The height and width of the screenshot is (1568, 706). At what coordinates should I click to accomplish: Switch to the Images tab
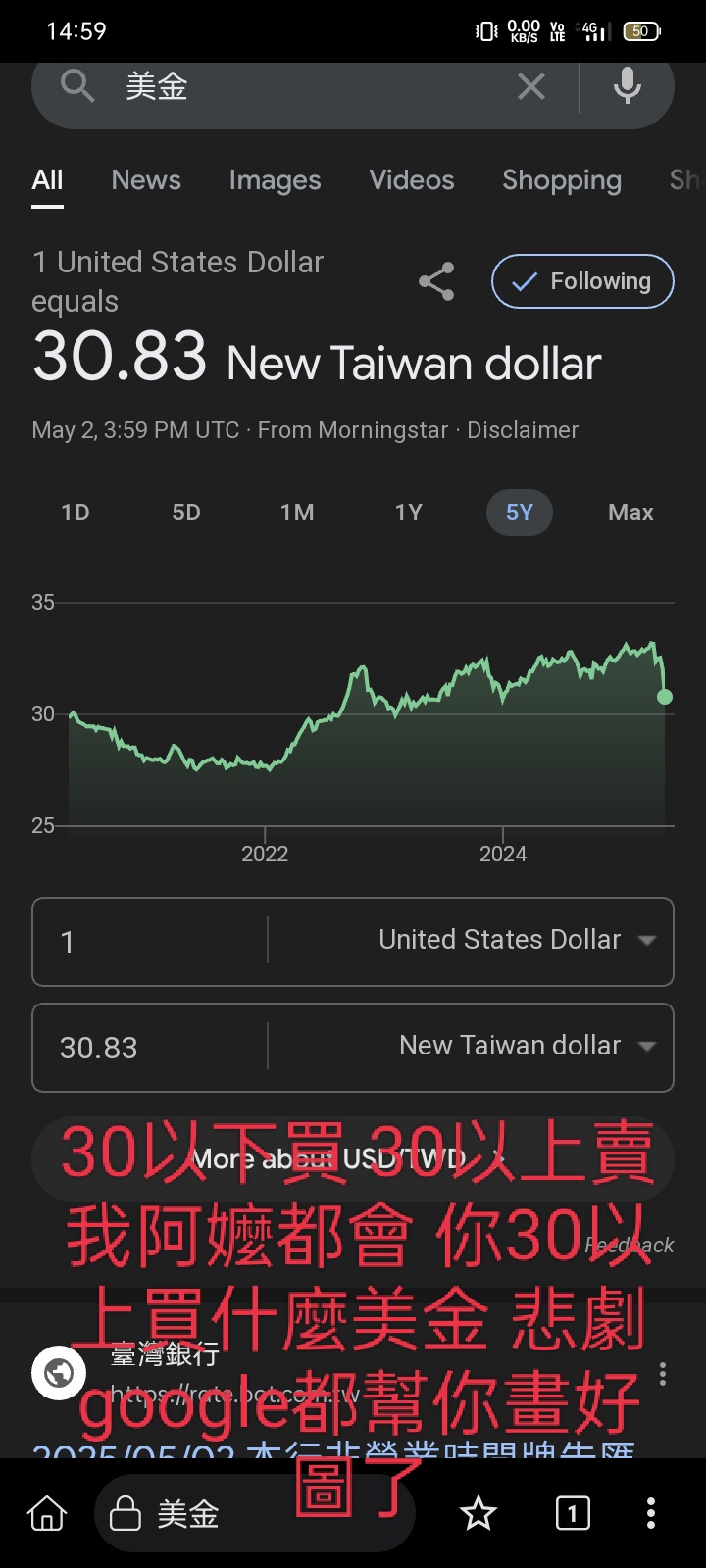click(x=275, y=180)
